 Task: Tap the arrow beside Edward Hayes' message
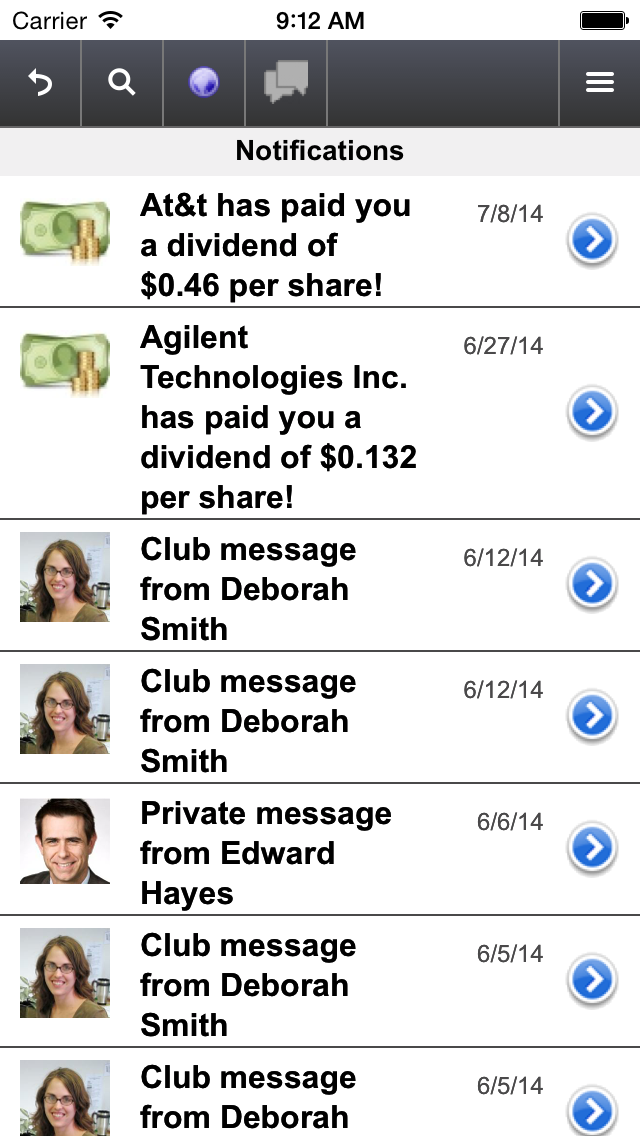click(x=592, y=848)
